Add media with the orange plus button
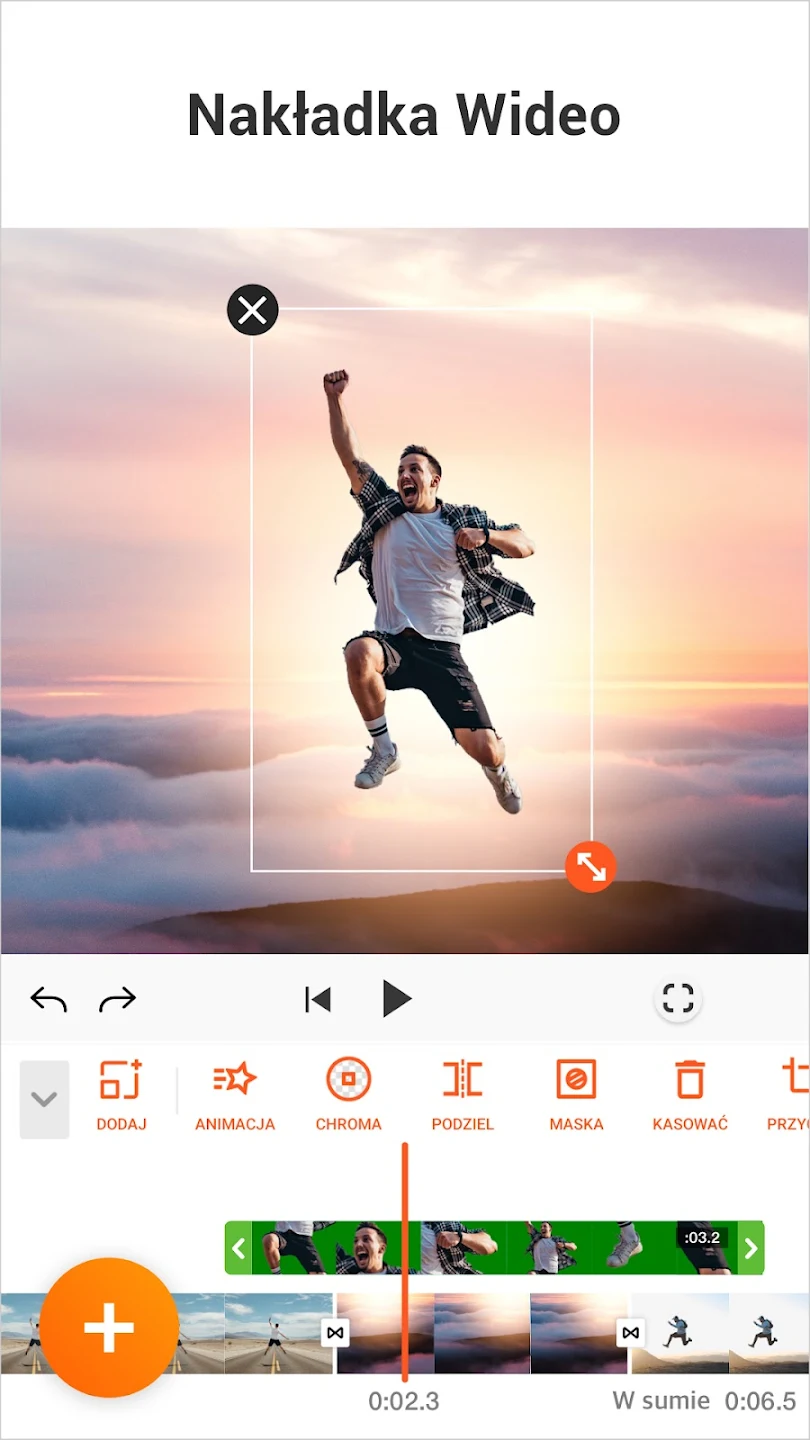The width and height of the screenshot is (810, 1440). coord(109,1328)
